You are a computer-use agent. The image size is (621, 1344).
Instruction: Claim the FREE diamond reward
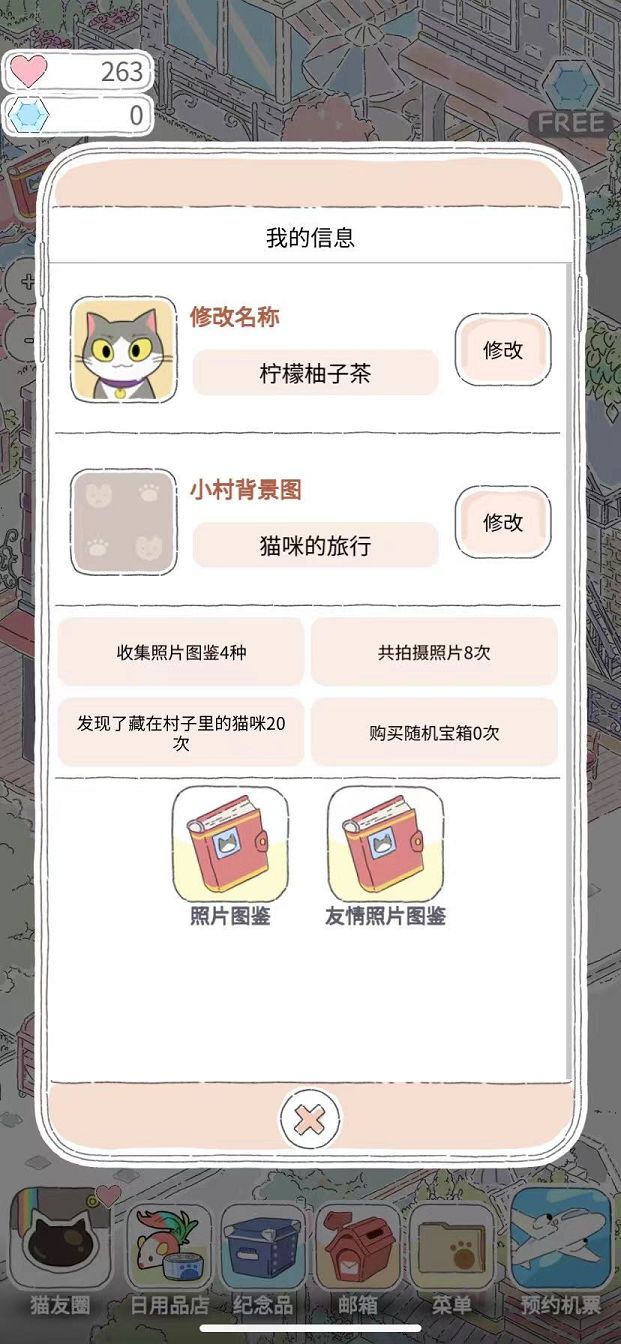tap(572, 102)
